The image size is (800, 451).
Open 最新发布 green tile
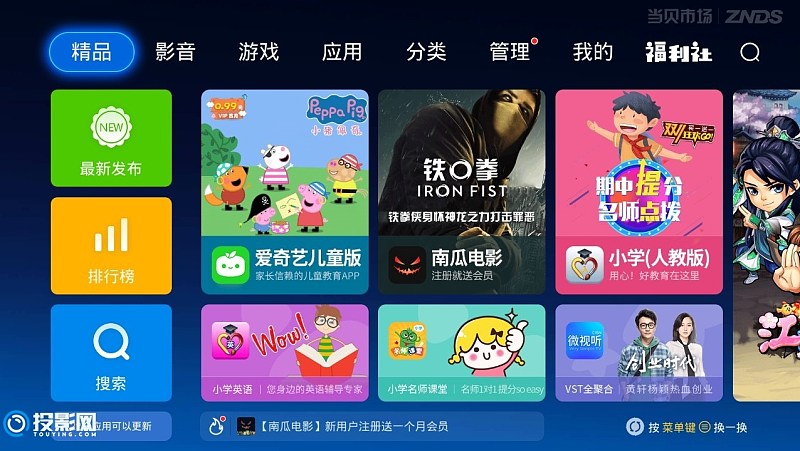point(111,138)
